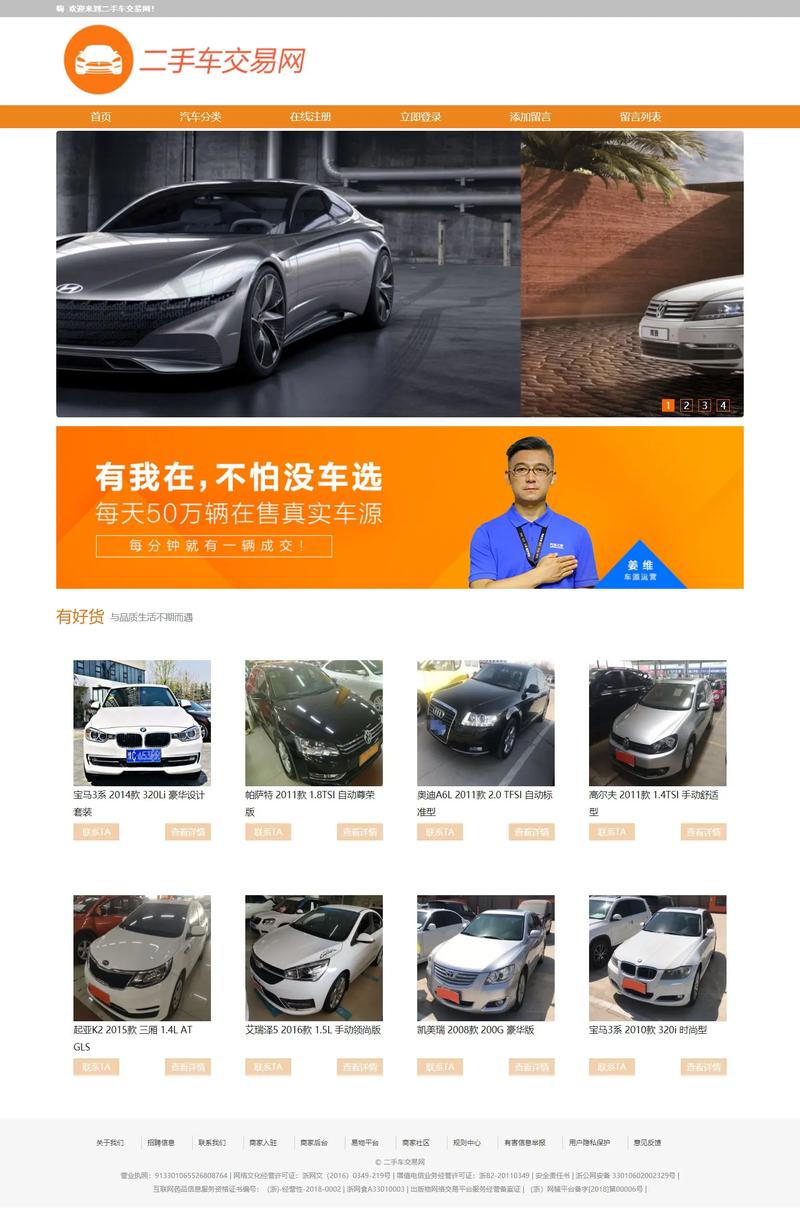Viewport: 800px width, 1213px height.
Task: View details of 起亚K2 2015款
Action: [x=188, y=1067]
